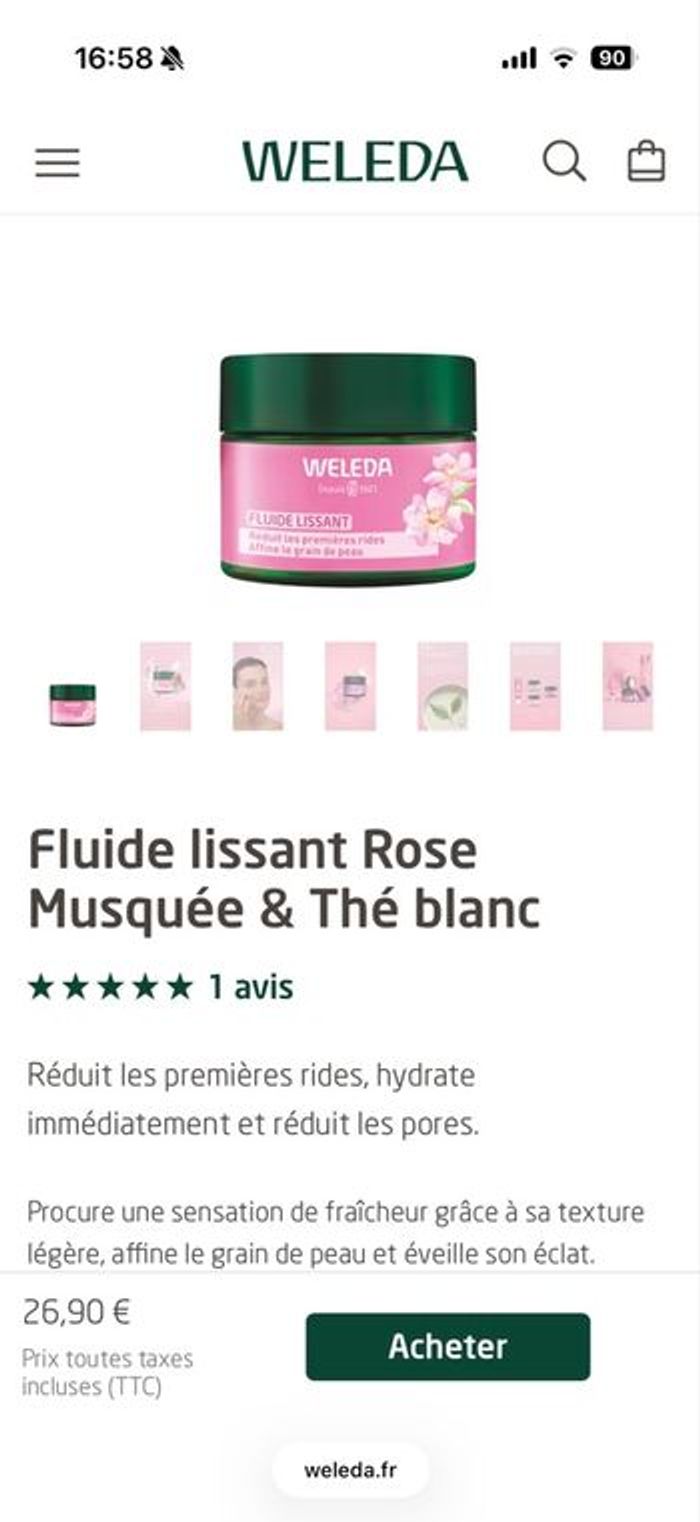The image size is (700, 1522).
Task: Select the last visible gallery thumbnail
Action: click(628, 686)
